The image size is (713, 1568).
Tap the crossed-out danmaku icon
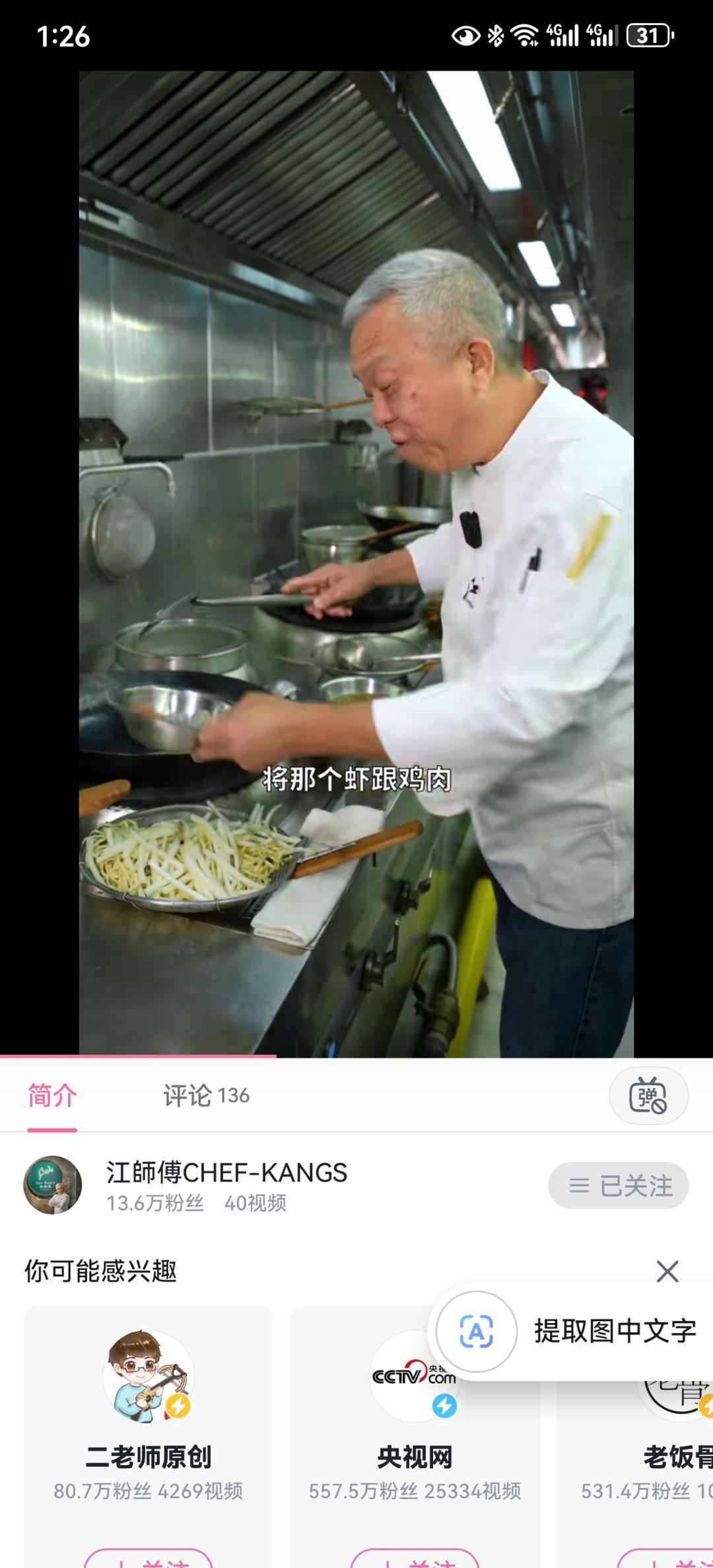click(649, 1095)
